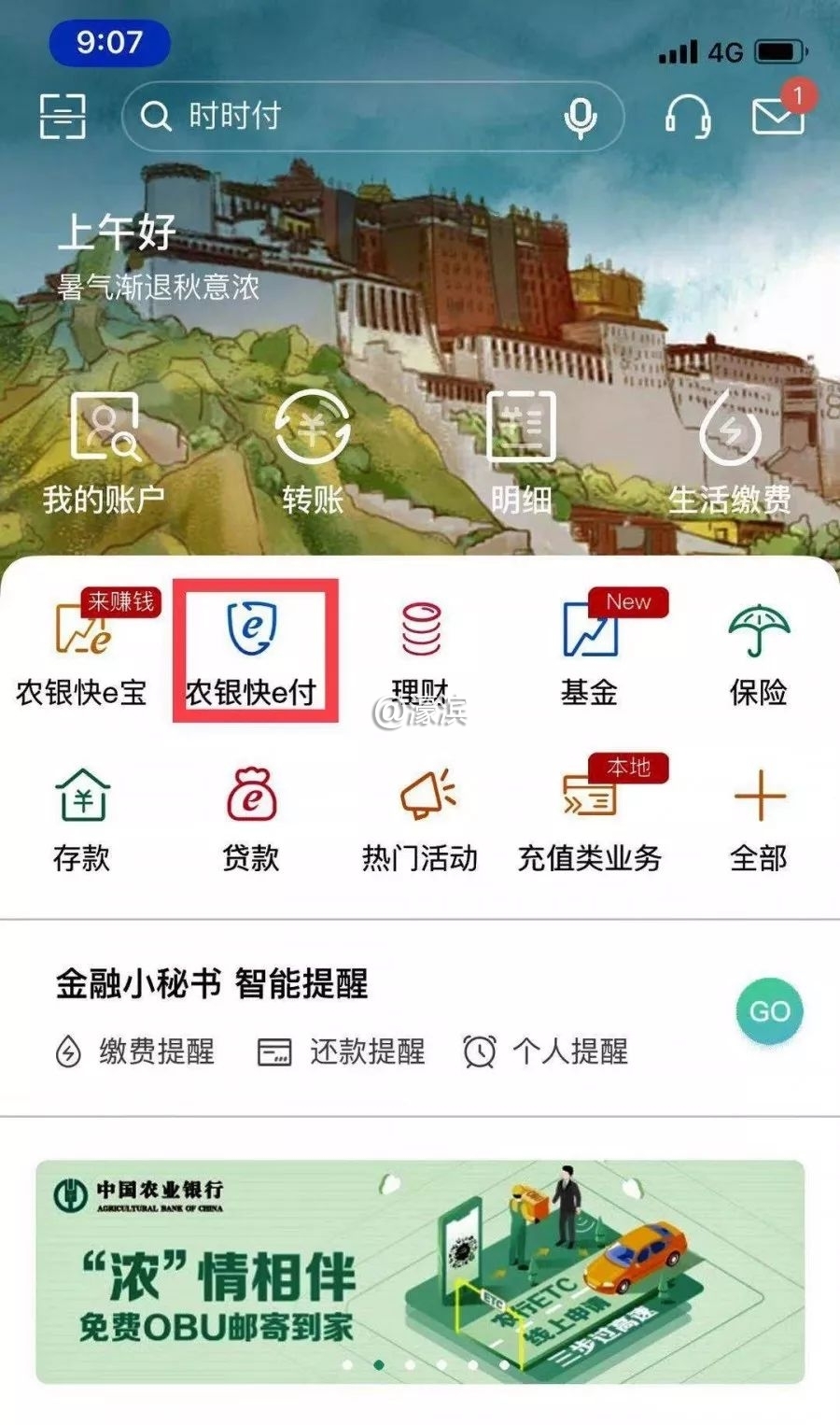The image size is (840, 1425).
Task: Start voice search with microphone
Action: [581, 118]
